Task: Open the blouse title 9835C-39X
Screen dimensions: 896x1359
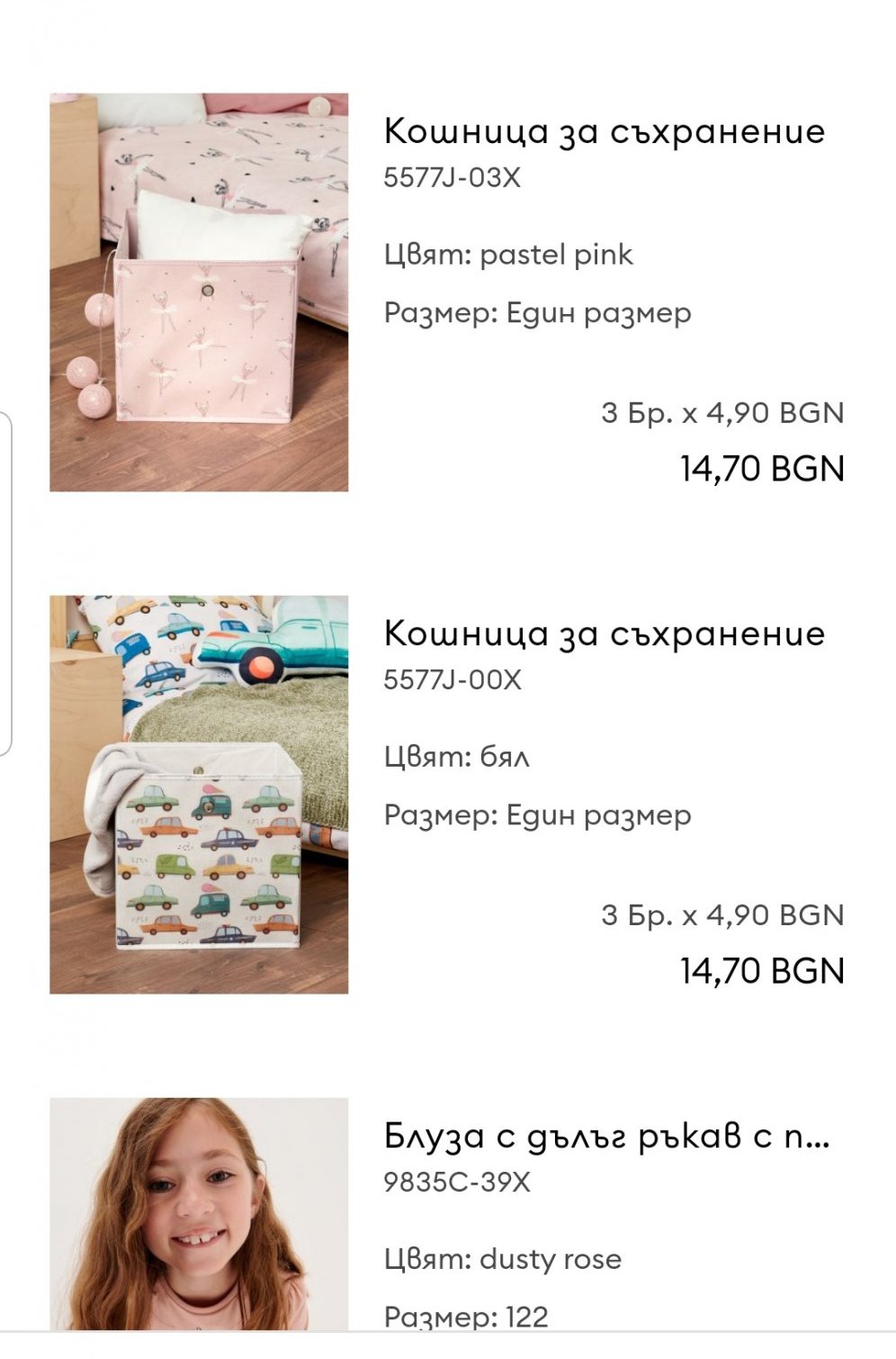Action: click(x=605, y=1136)
